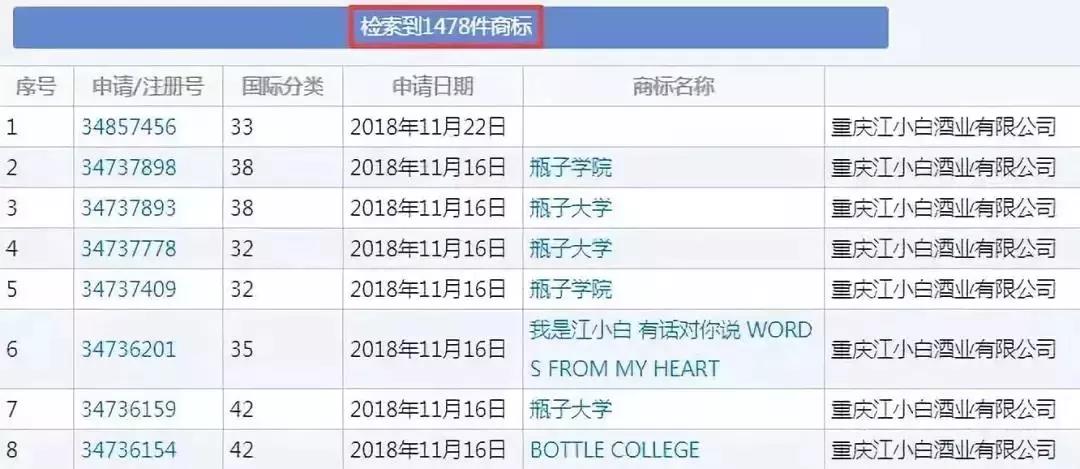Screen dimensions: 1080x469
Task: Open registration number 34737409
Action: coord(128,289)
